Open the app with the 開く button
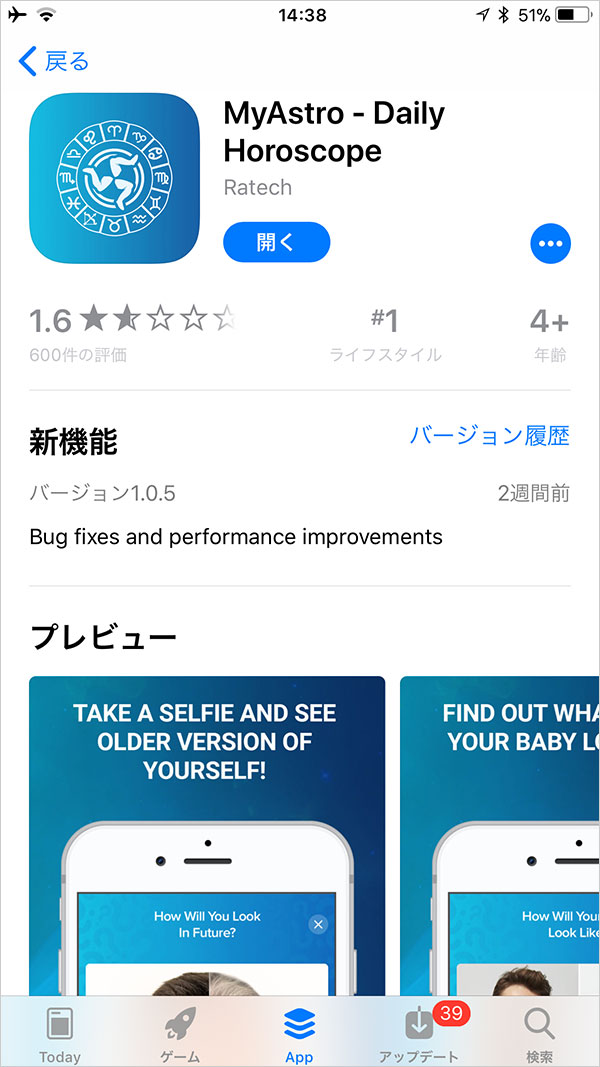 (x=276, y=242)
